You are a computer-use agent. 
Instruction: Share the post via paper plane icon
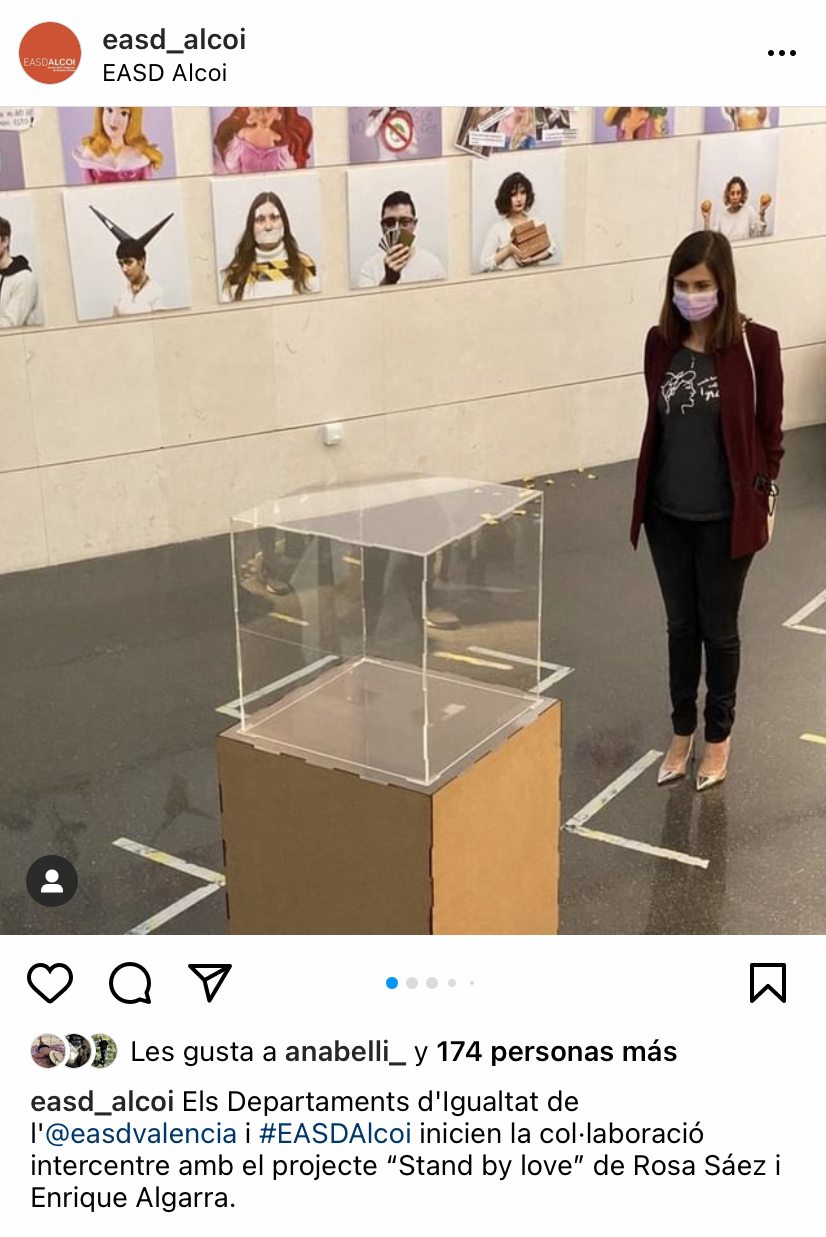pyautogui.click(x=210, y=983)
